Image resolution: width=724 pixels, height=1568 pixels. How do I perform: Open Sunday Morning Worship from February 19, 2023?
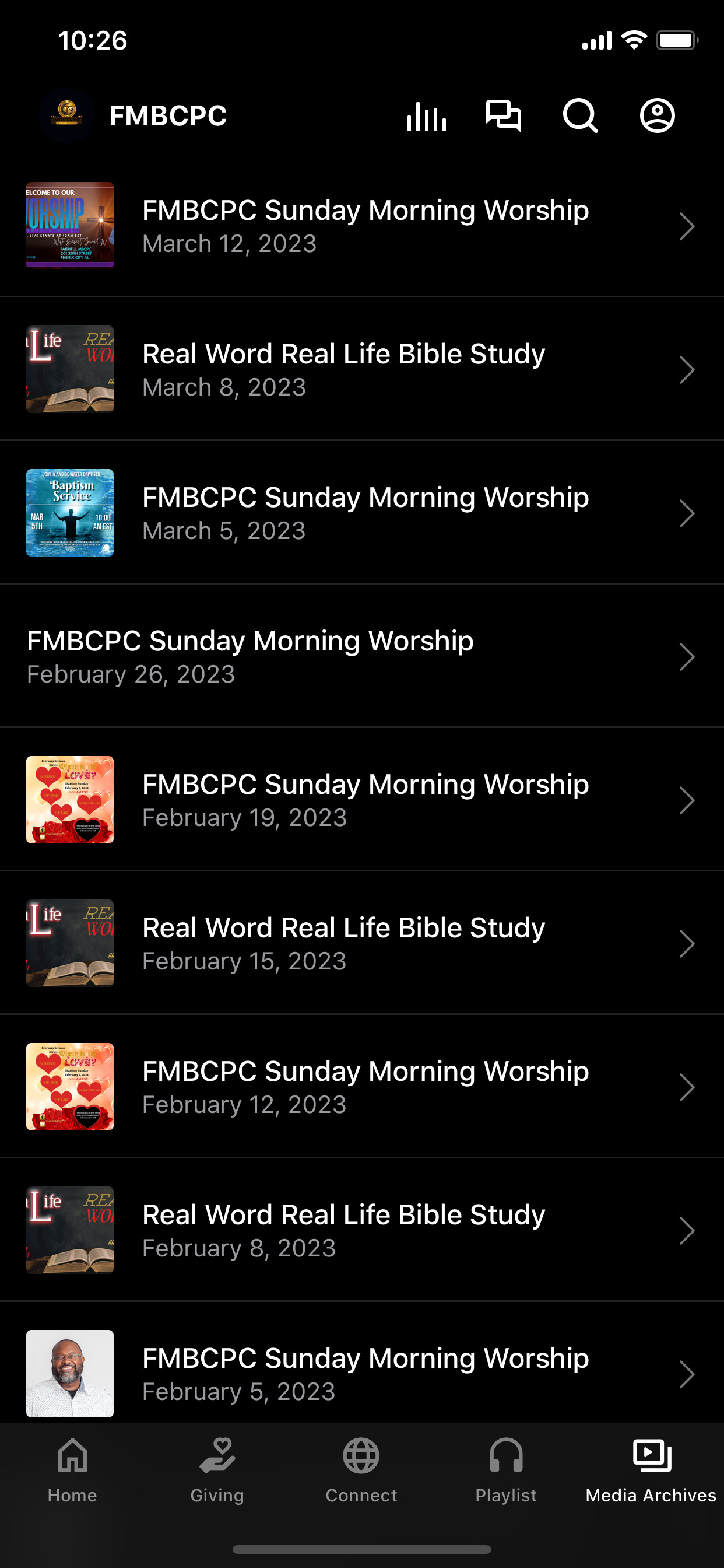click(362, 800)
